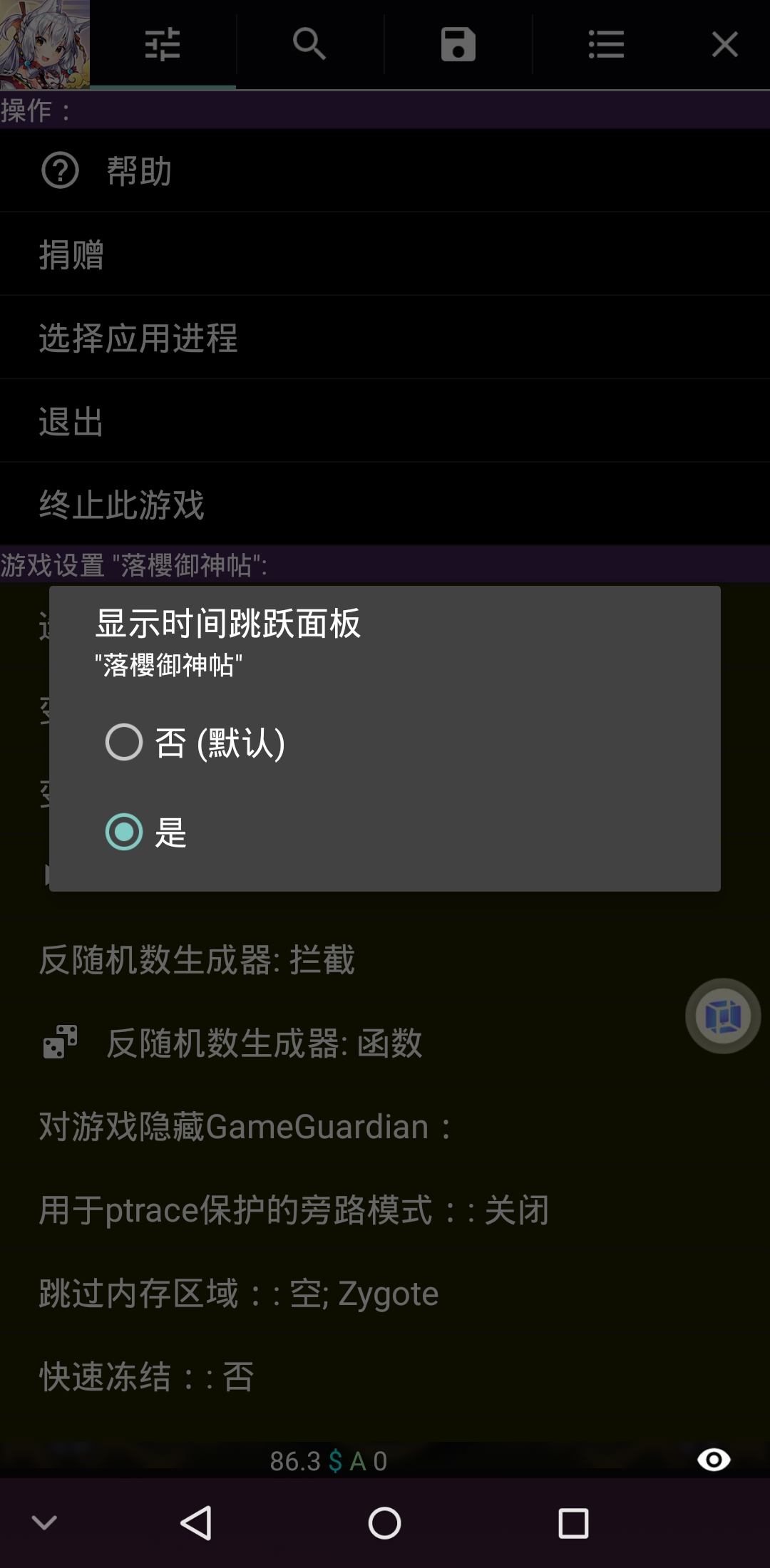
Task: Open the memory list tab
Action: point(606,44)
